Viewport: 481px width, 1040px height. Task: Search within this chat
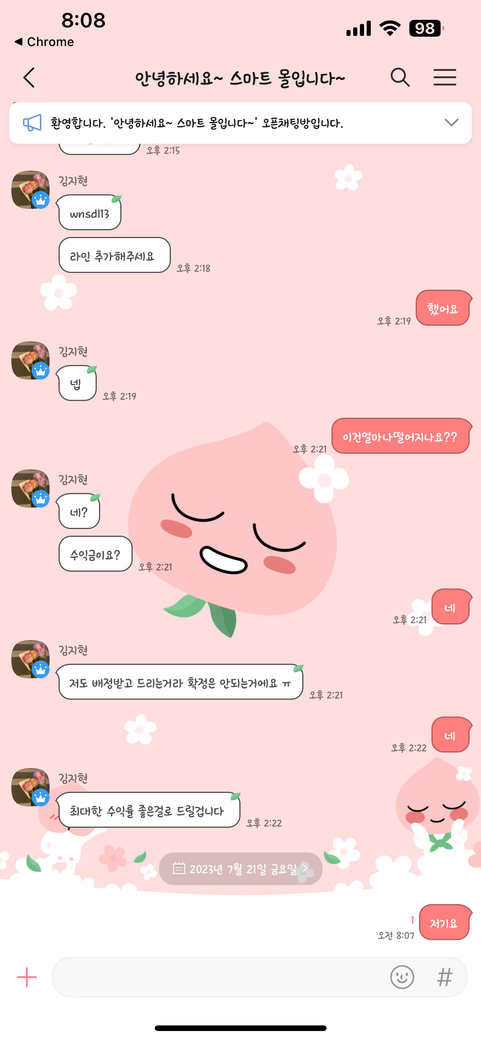pos(399,78)
